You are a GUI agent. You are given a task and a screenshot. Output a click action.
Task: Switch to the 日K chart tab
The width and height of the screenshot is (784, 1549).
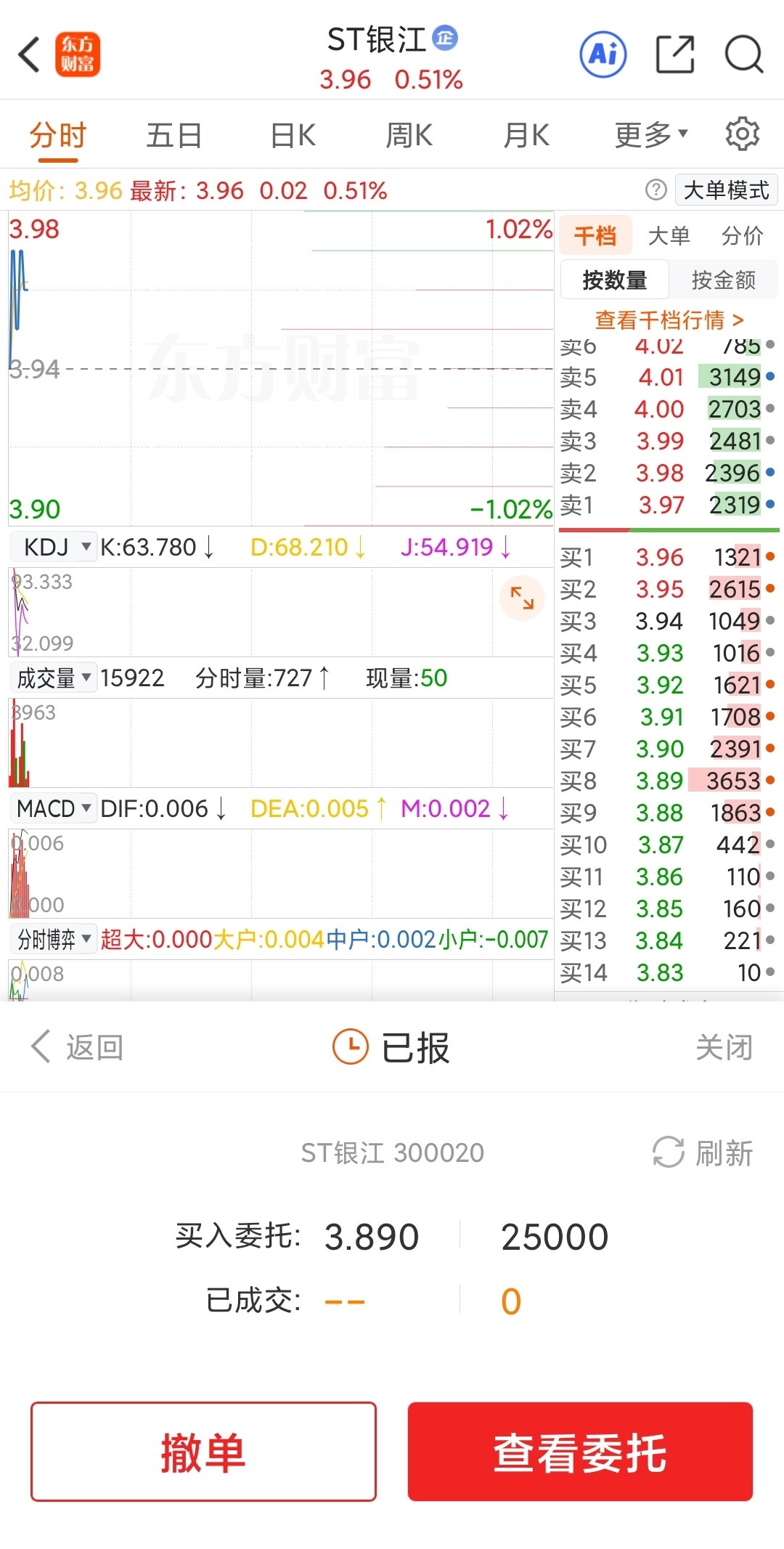pyautogui.click(x=293, y=136)
